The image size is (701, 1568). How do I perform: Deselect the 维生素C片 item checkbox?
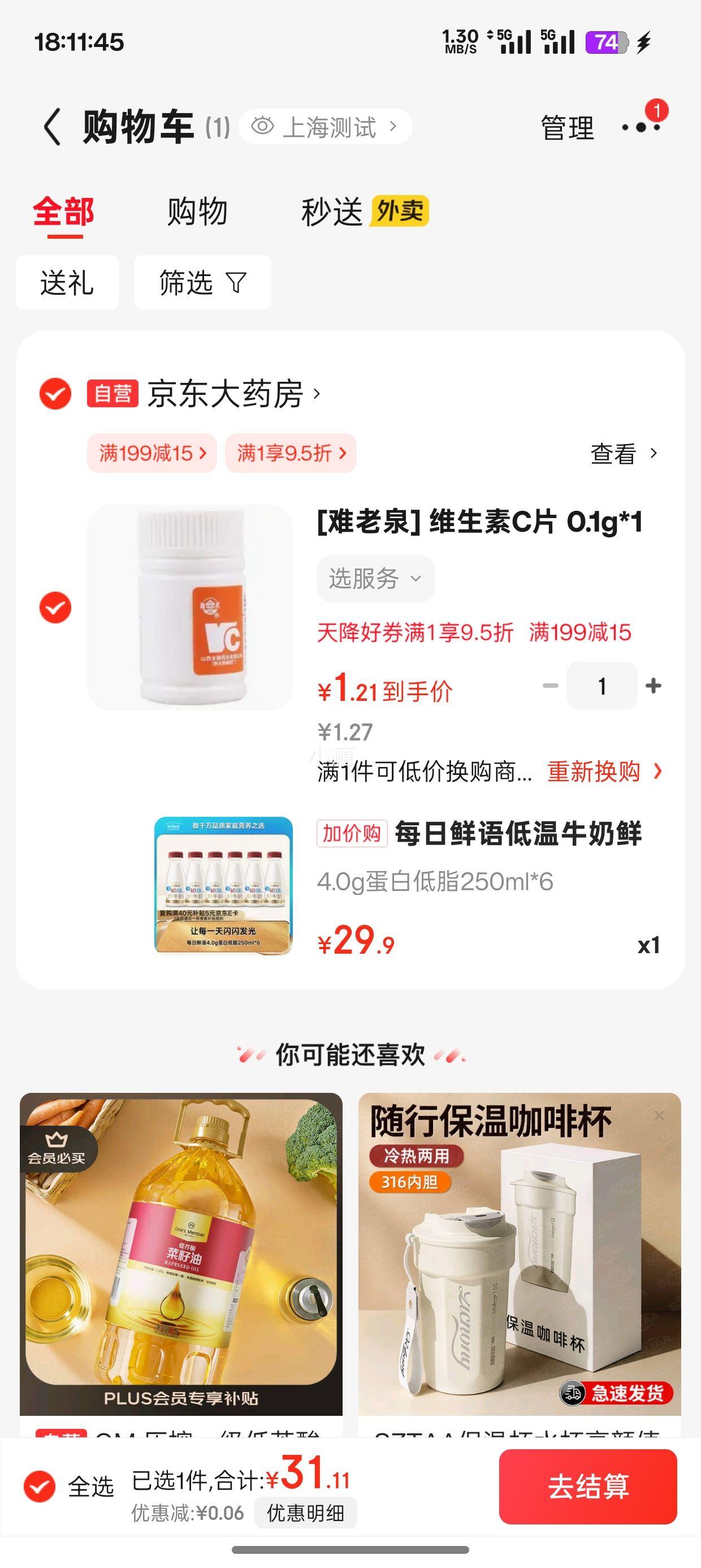[x=55, y=608]
